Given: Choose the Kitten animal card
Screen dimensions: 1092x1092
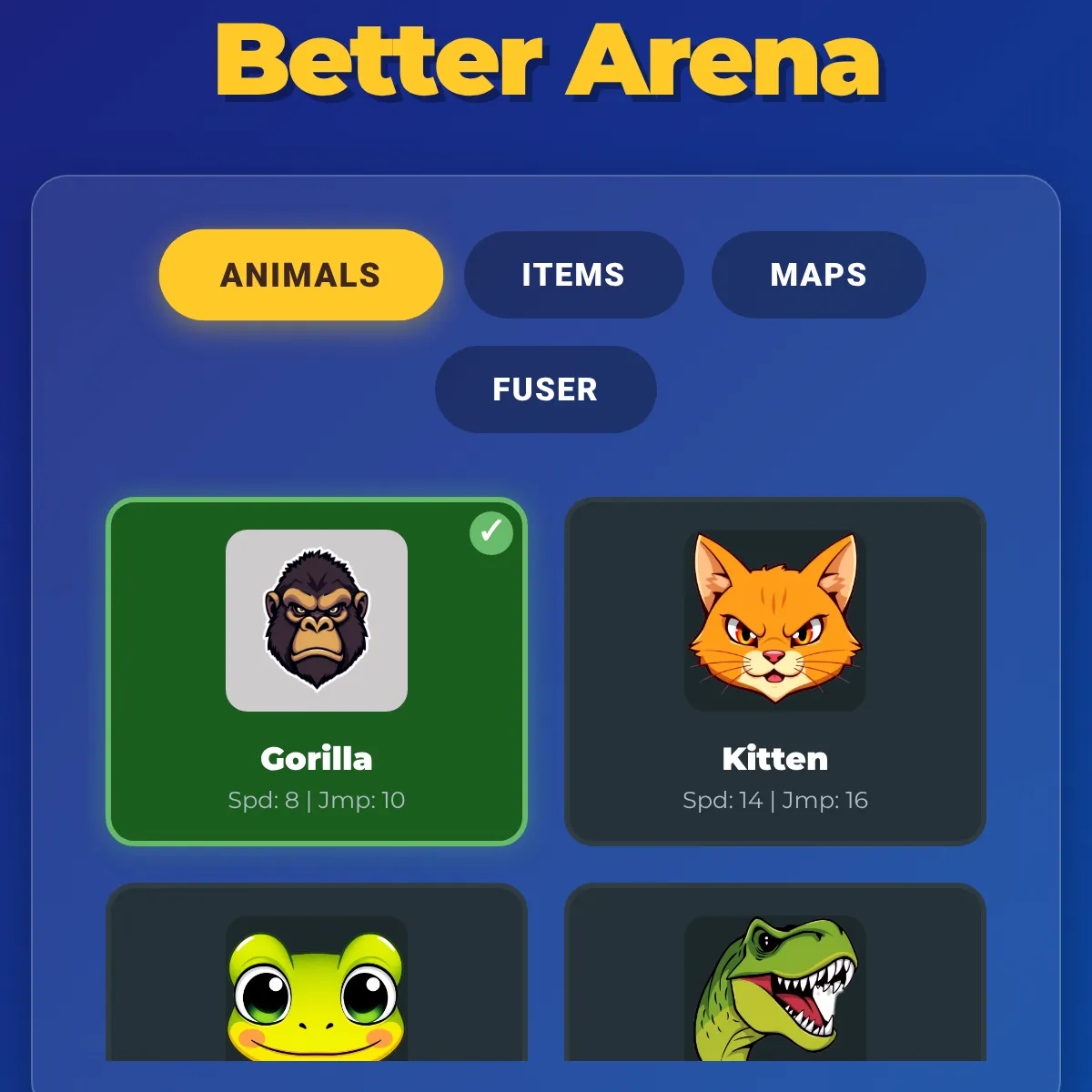Looking at the screenshot, I should (x=775, y=672).
